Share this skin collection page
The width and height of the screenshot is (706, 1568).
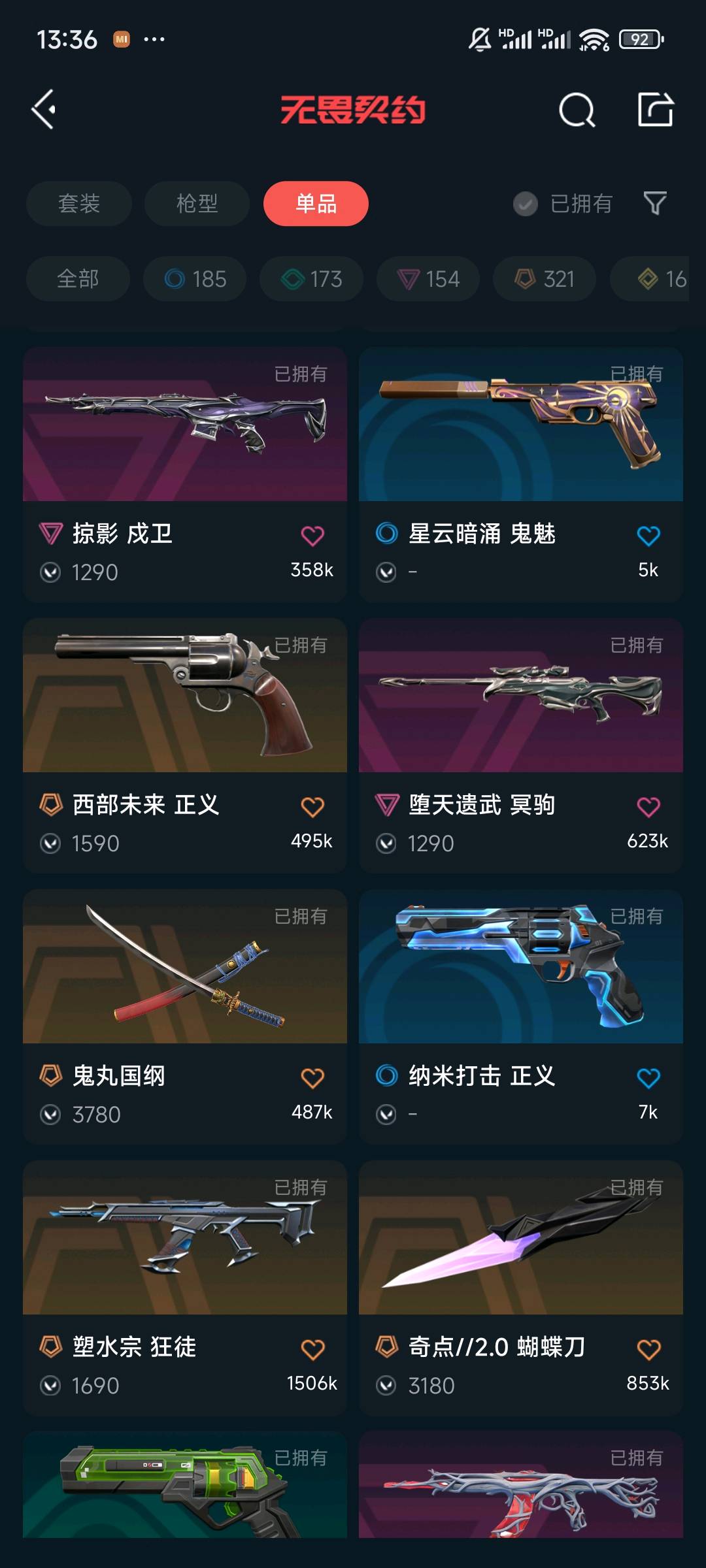click(x=655, y=109)
